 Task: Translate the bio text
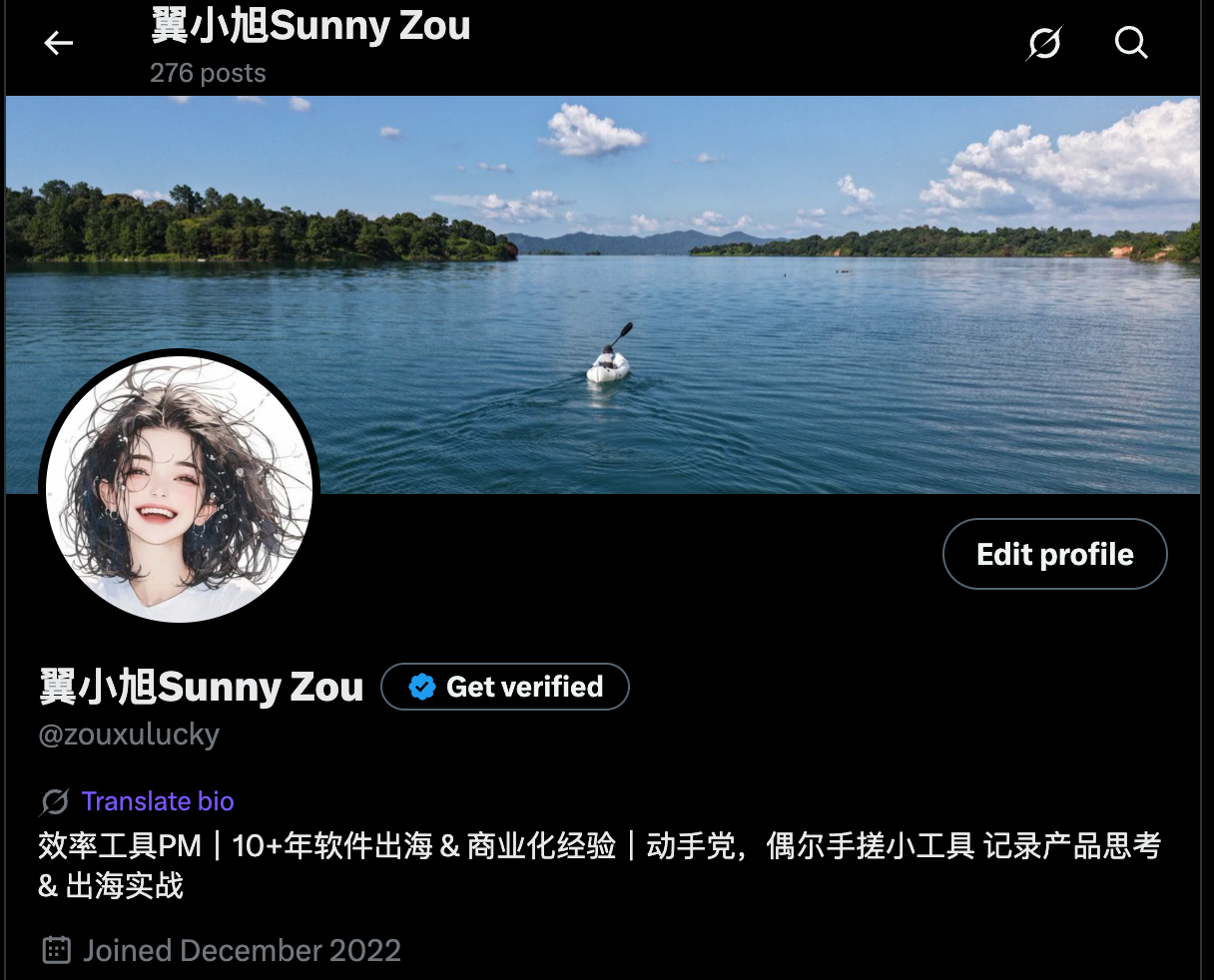coord(158,801)
